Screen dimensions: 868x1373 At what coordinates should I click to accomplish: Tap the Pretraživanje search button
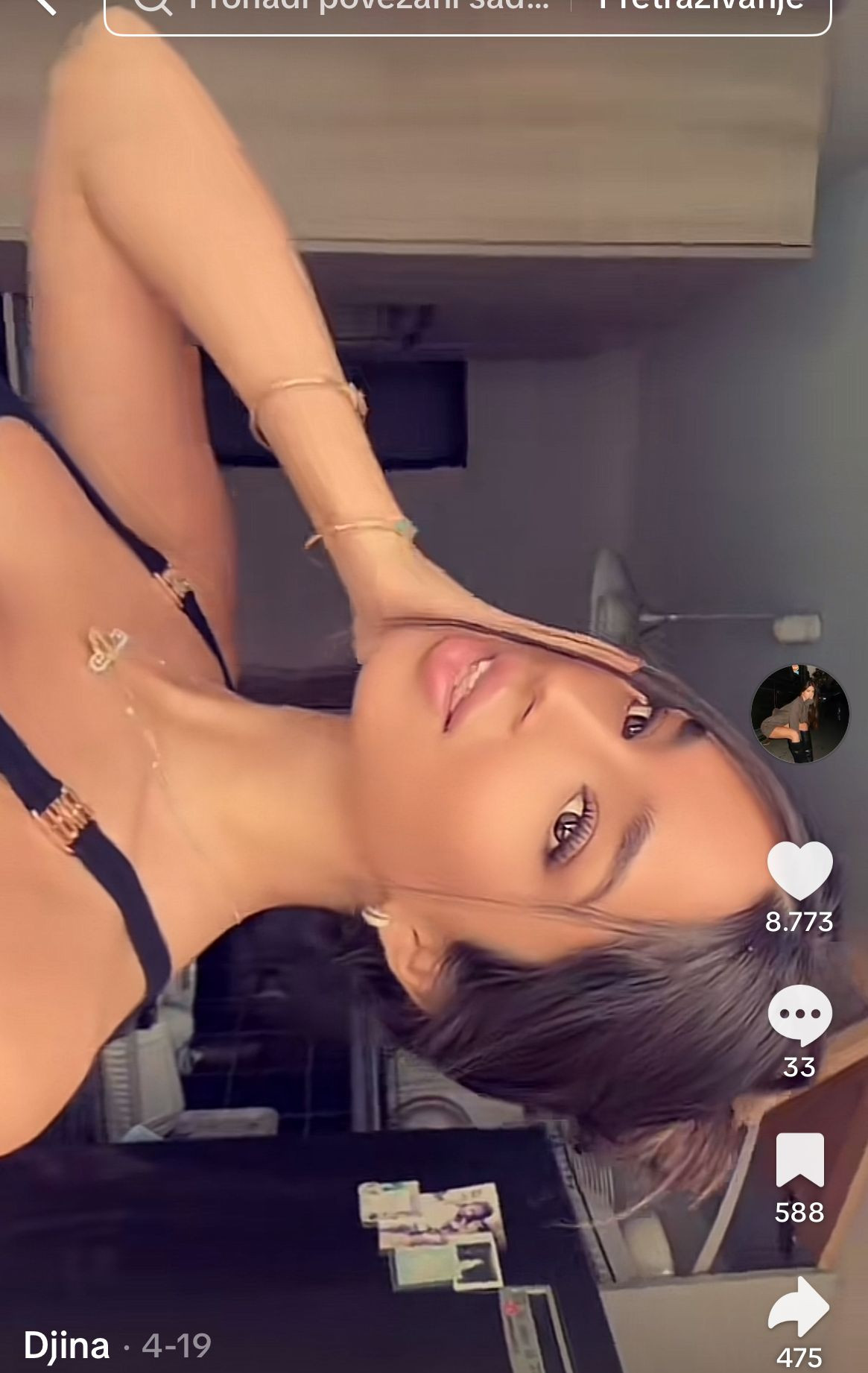702,7
